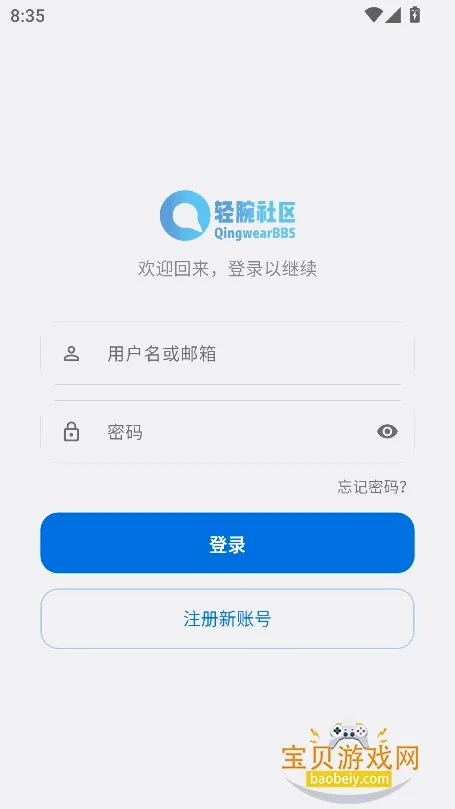This screenshot has width=455, height=809.
Task: Tap the blue 登录 button
Action: (x=227, y=543)
